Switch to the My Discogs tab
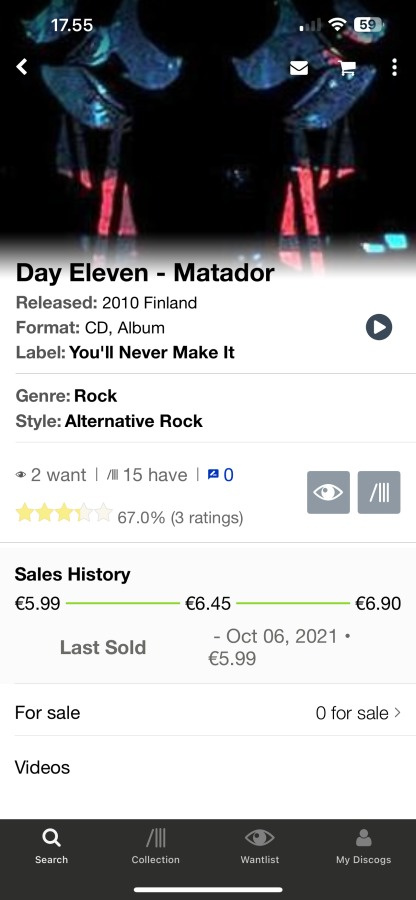The height and width of the screenshot is (900, 416). point(363,847)
